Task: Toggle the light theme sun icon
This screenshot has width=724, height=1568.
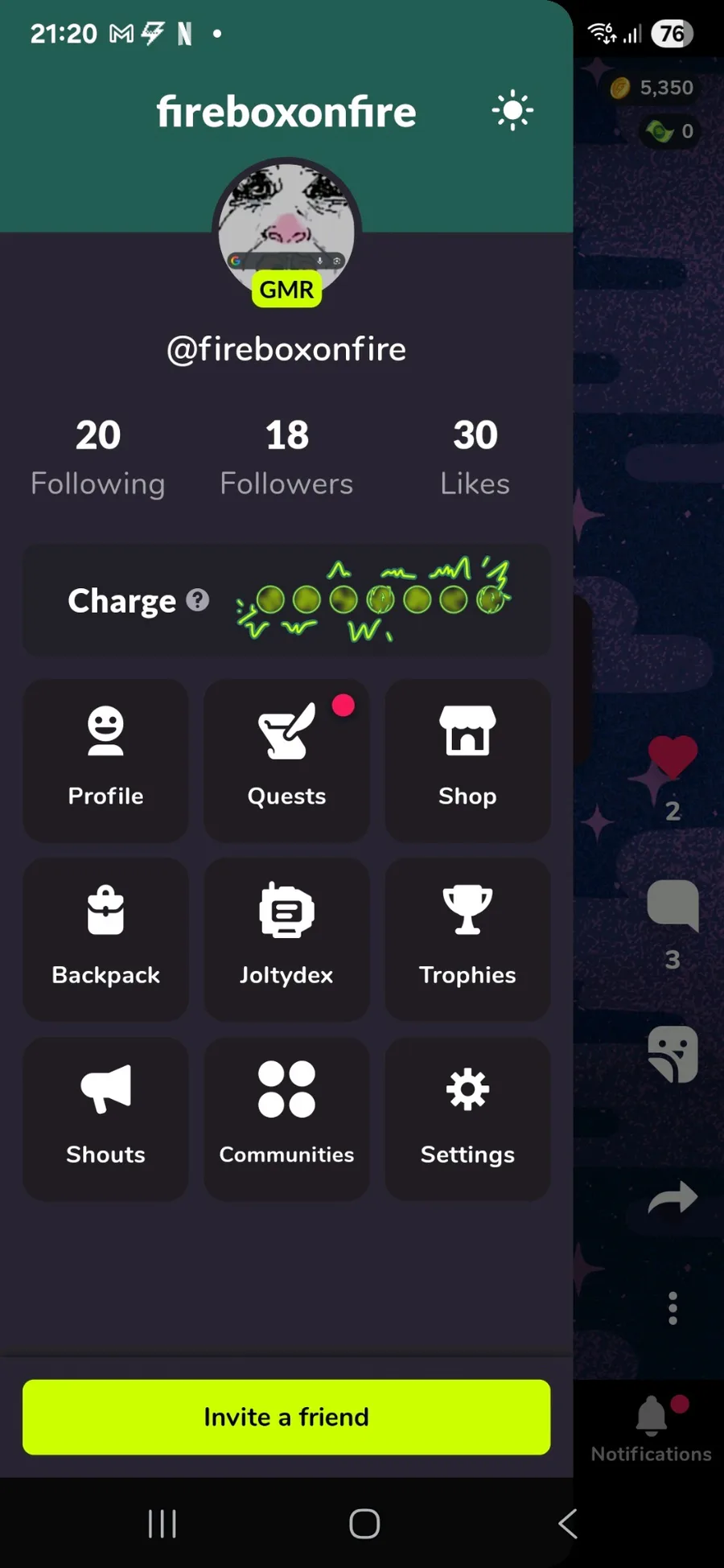Action: [x=512, y=111]
